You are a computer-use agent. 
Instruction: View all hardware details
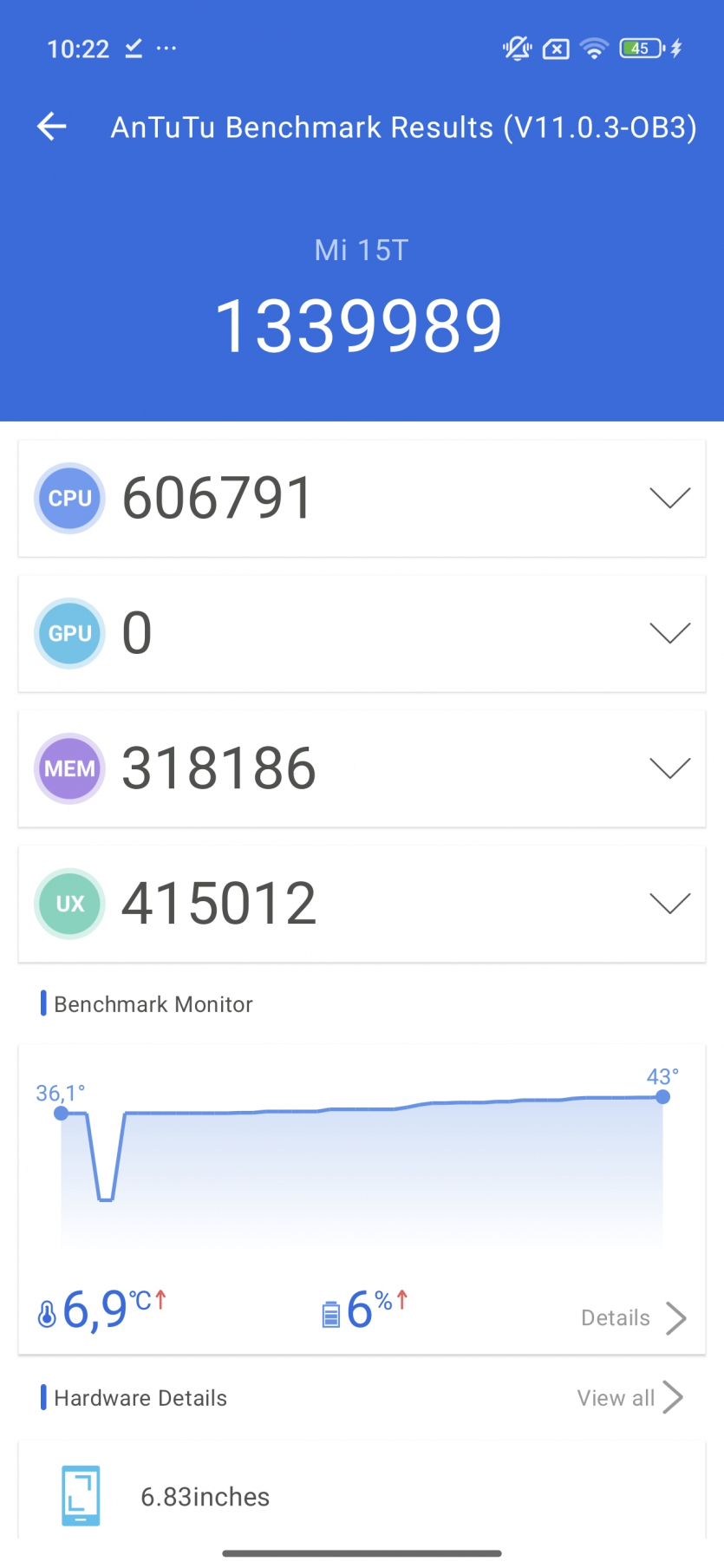(x=629, y=1398)
